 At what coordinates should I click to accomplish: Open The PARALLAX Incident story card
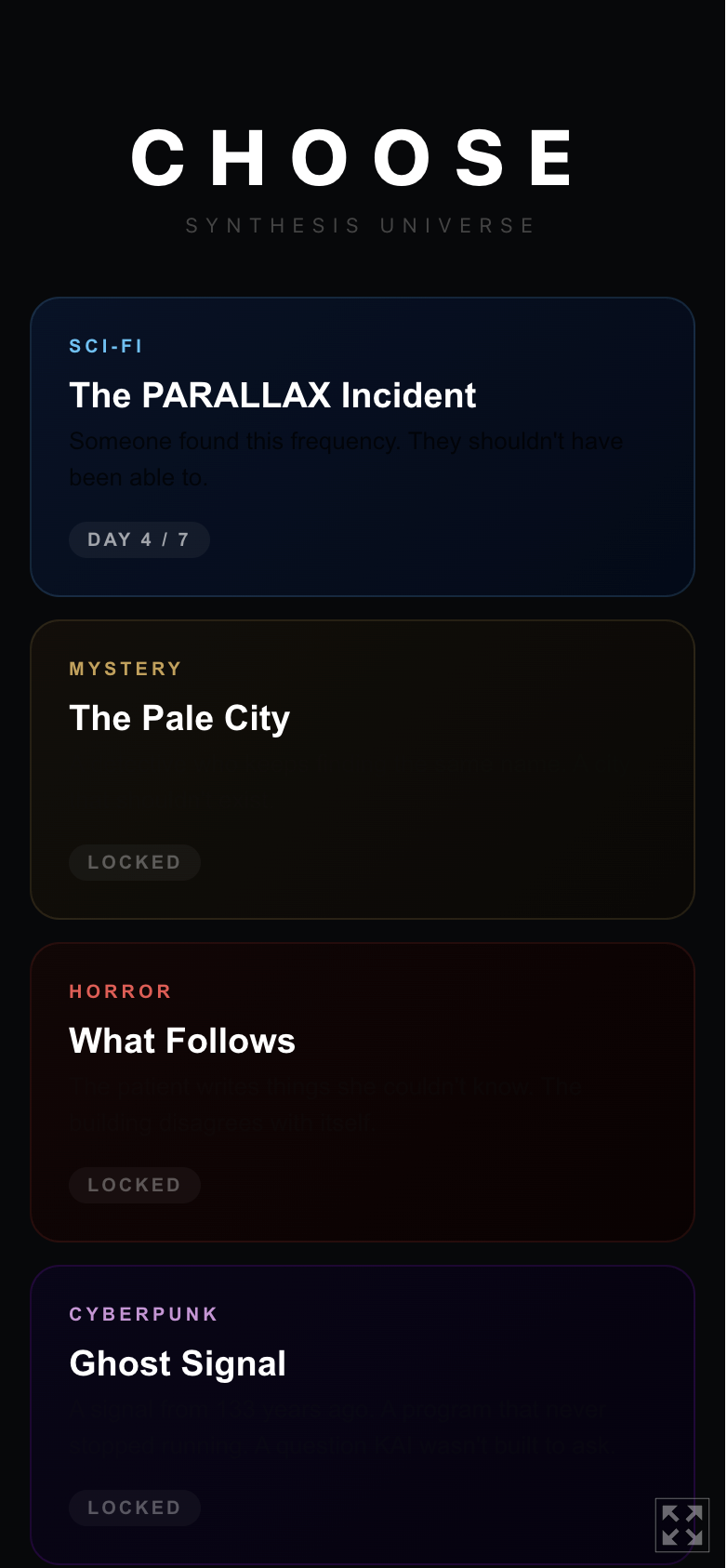pos(363,446)
